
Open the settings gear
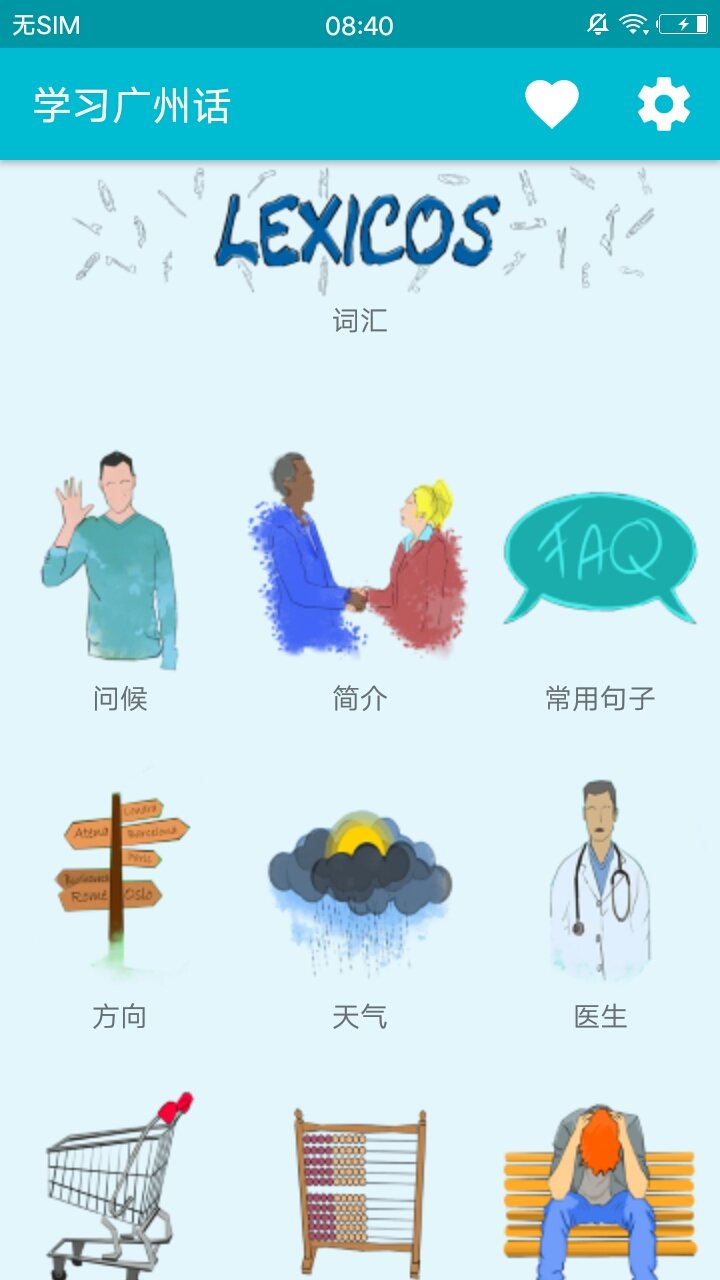tap(664, 104)
